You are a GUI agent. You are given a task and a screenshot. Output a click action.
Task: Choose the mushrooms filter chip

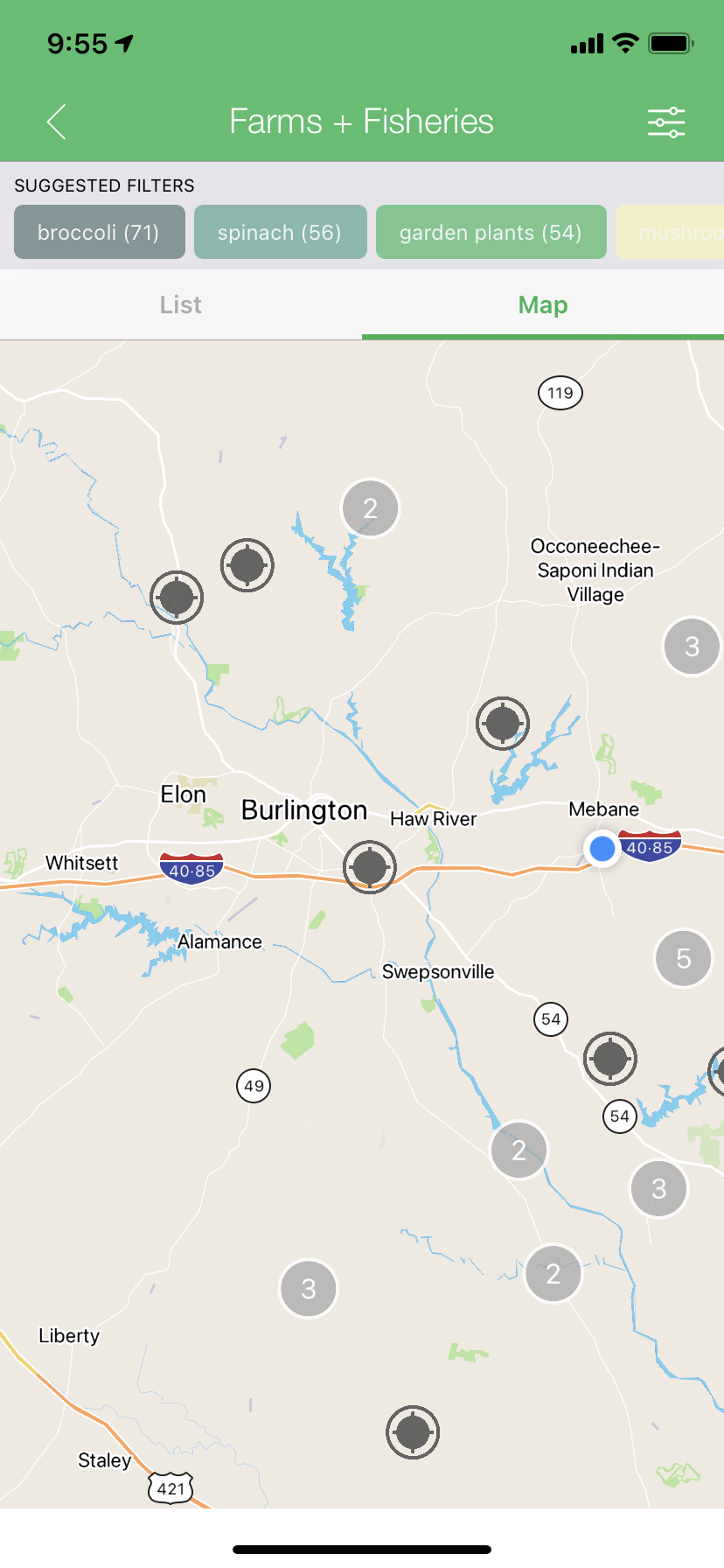click(671, 232)
